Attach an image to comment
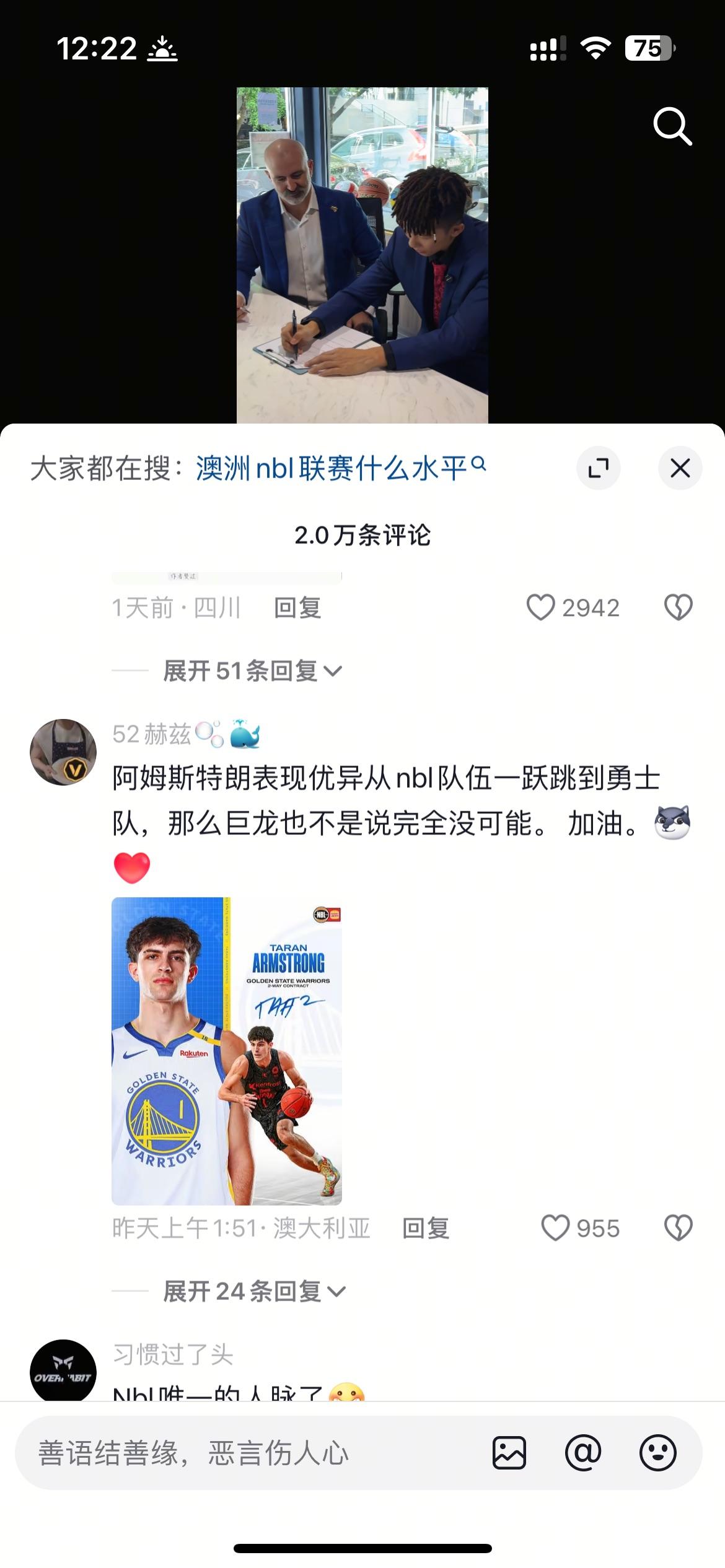Image resolution: width=725 pixels, height=1568 pixels. pos(509,1453)
